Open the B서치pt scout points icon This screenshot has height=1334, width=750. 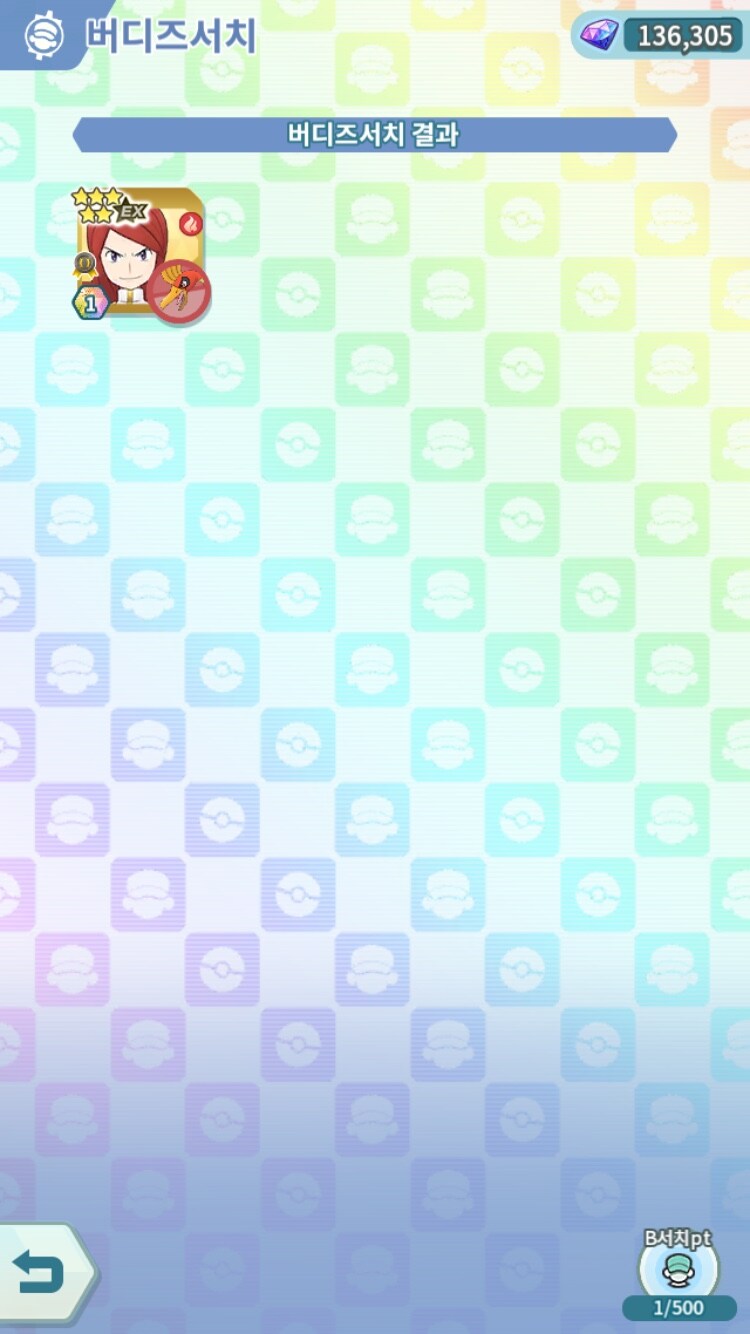pos(679,1267)
